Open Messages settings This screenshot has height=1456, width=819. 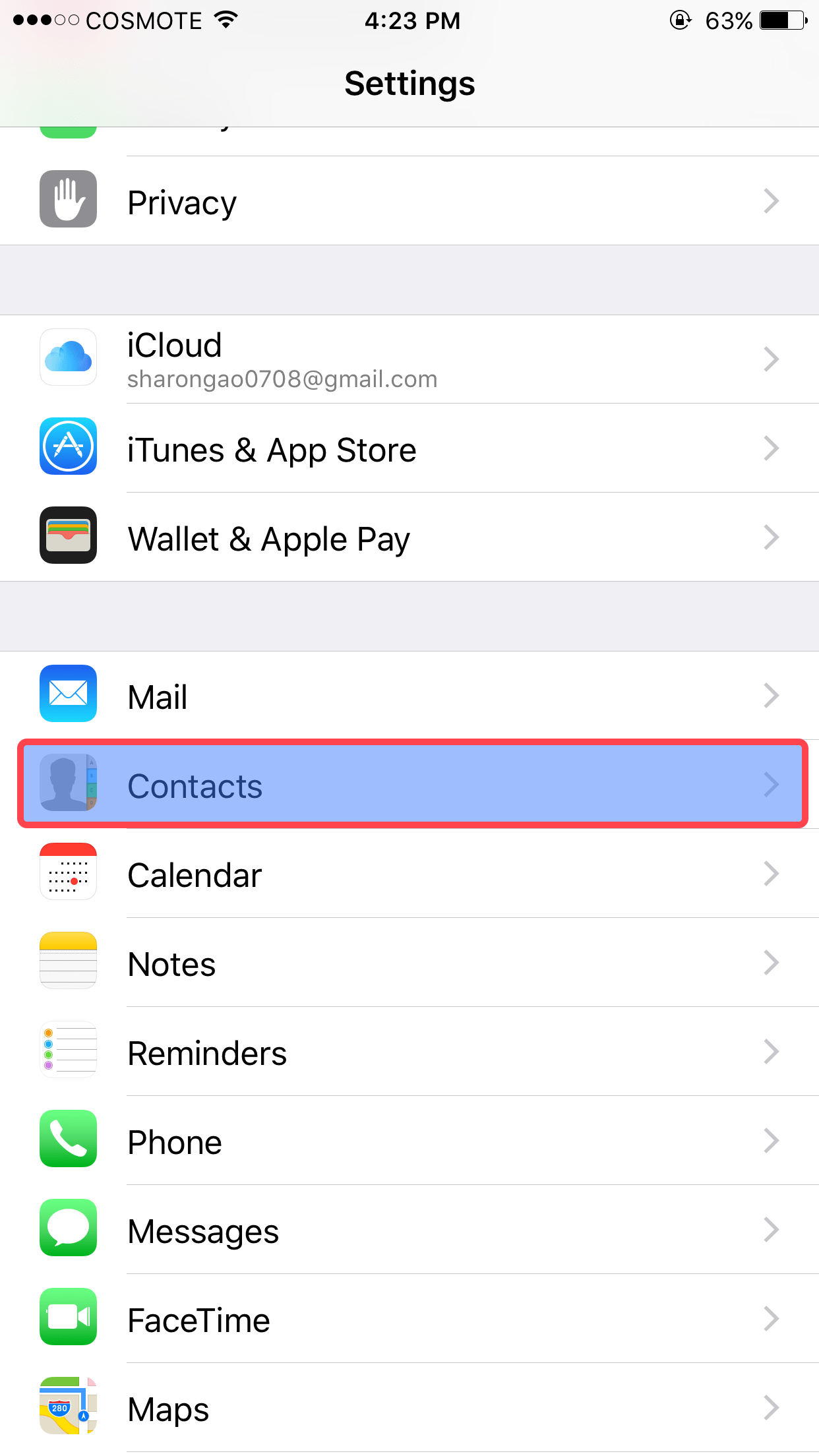click(x=409, y=1230)
